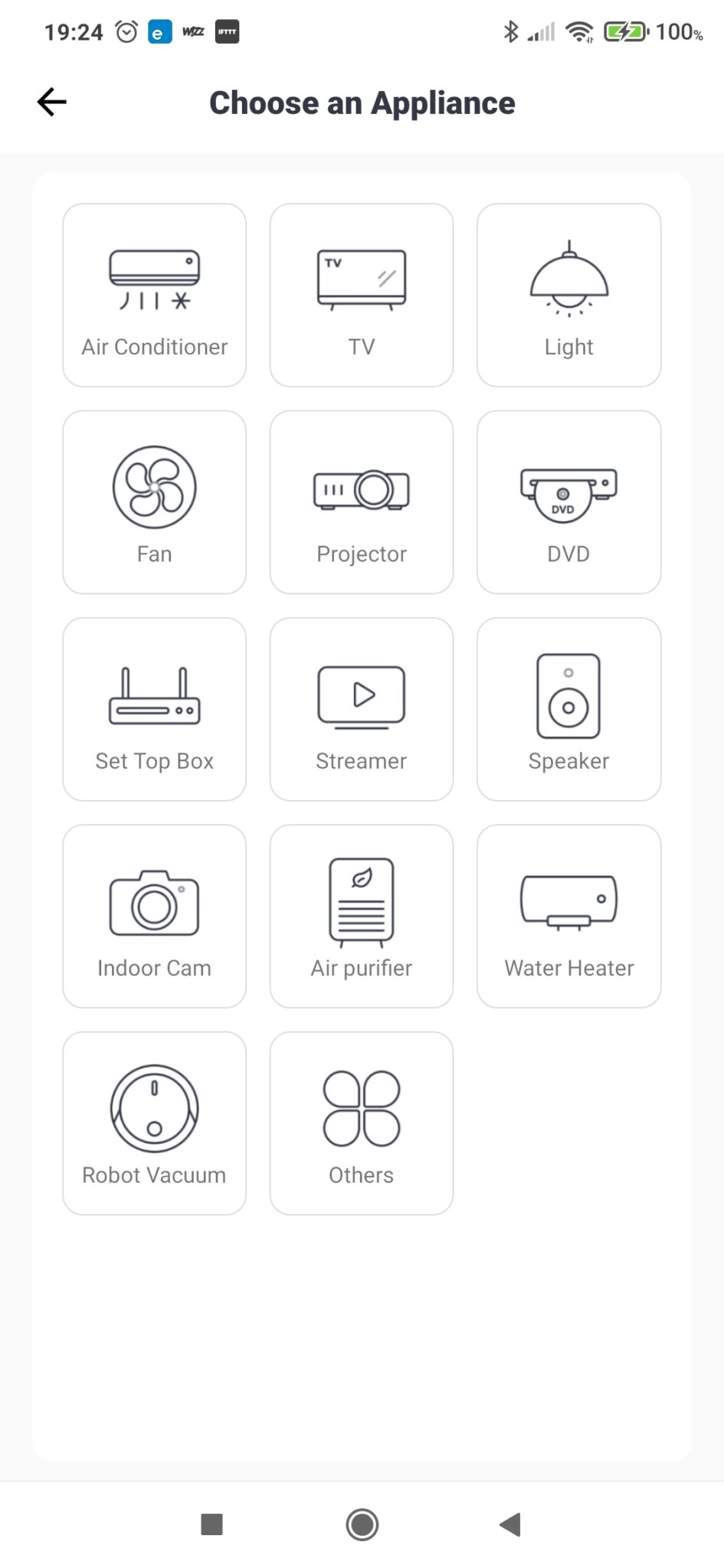This screenshot has width=724, height=1568.
Task: Go back using the arrow button
Action: (51, 101)
